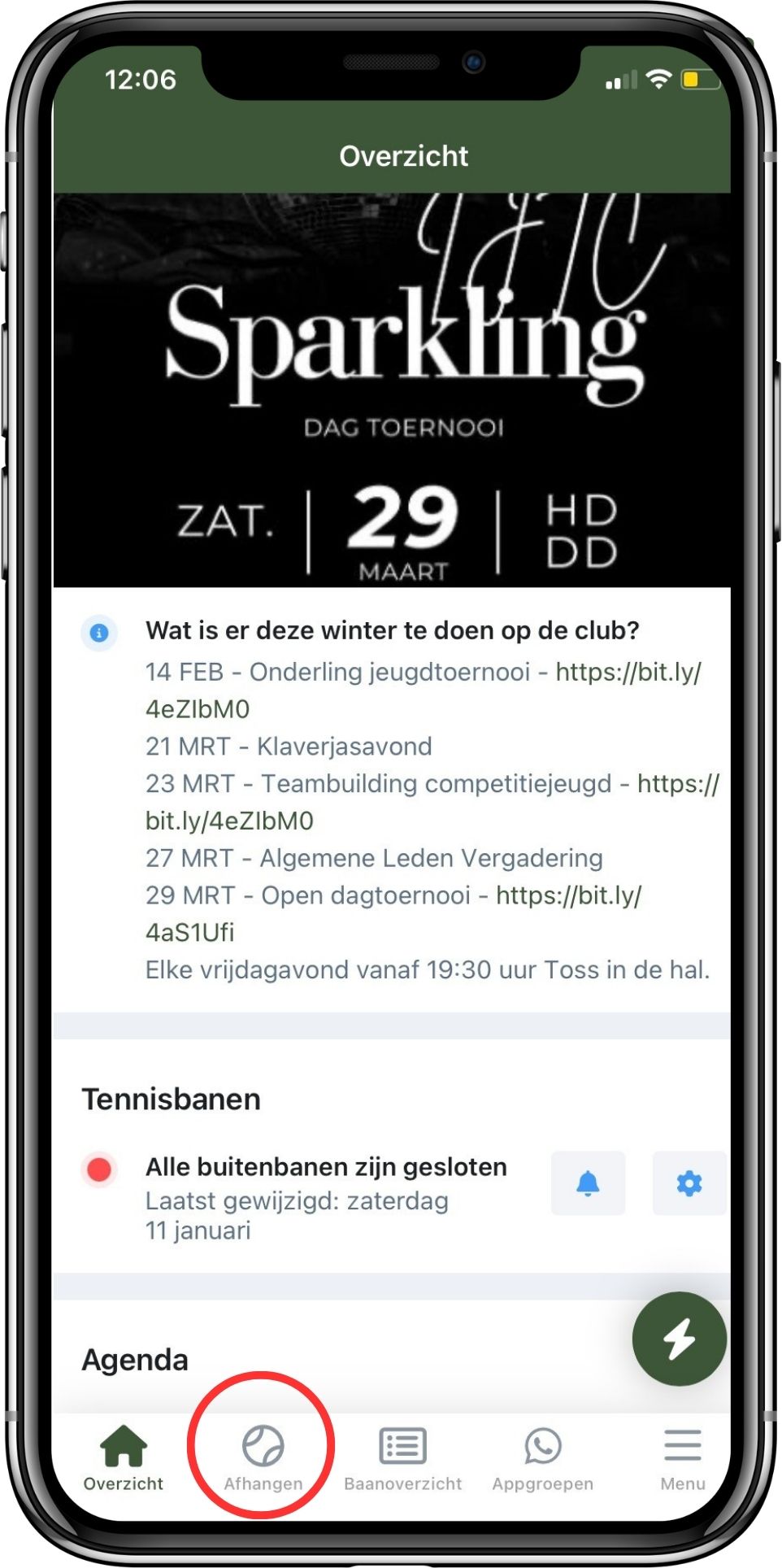Image resolution: width=782 pixels, height=1568 pixels.
Task: Open the Menu tab
Action: 682,1459
